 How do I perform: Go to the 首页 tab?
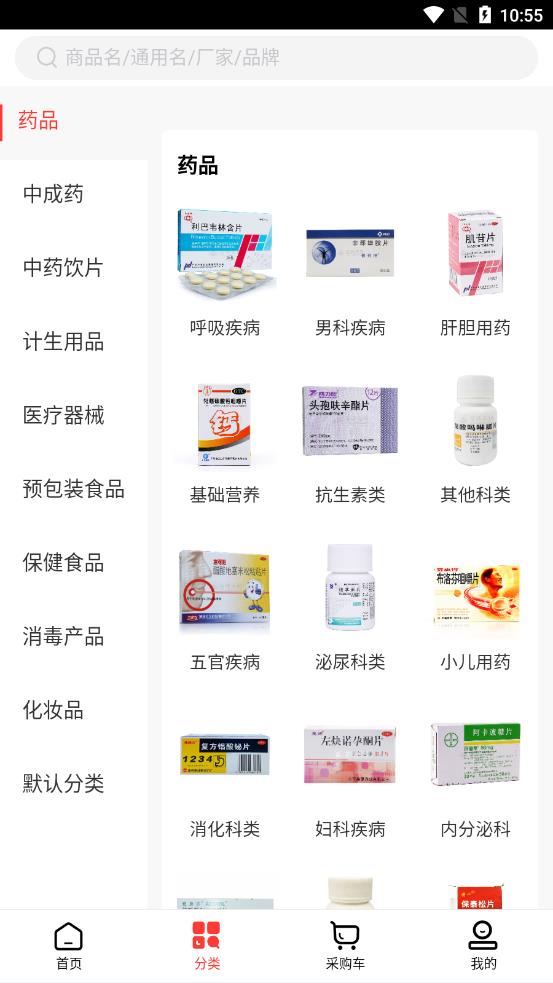coord(69,946)
